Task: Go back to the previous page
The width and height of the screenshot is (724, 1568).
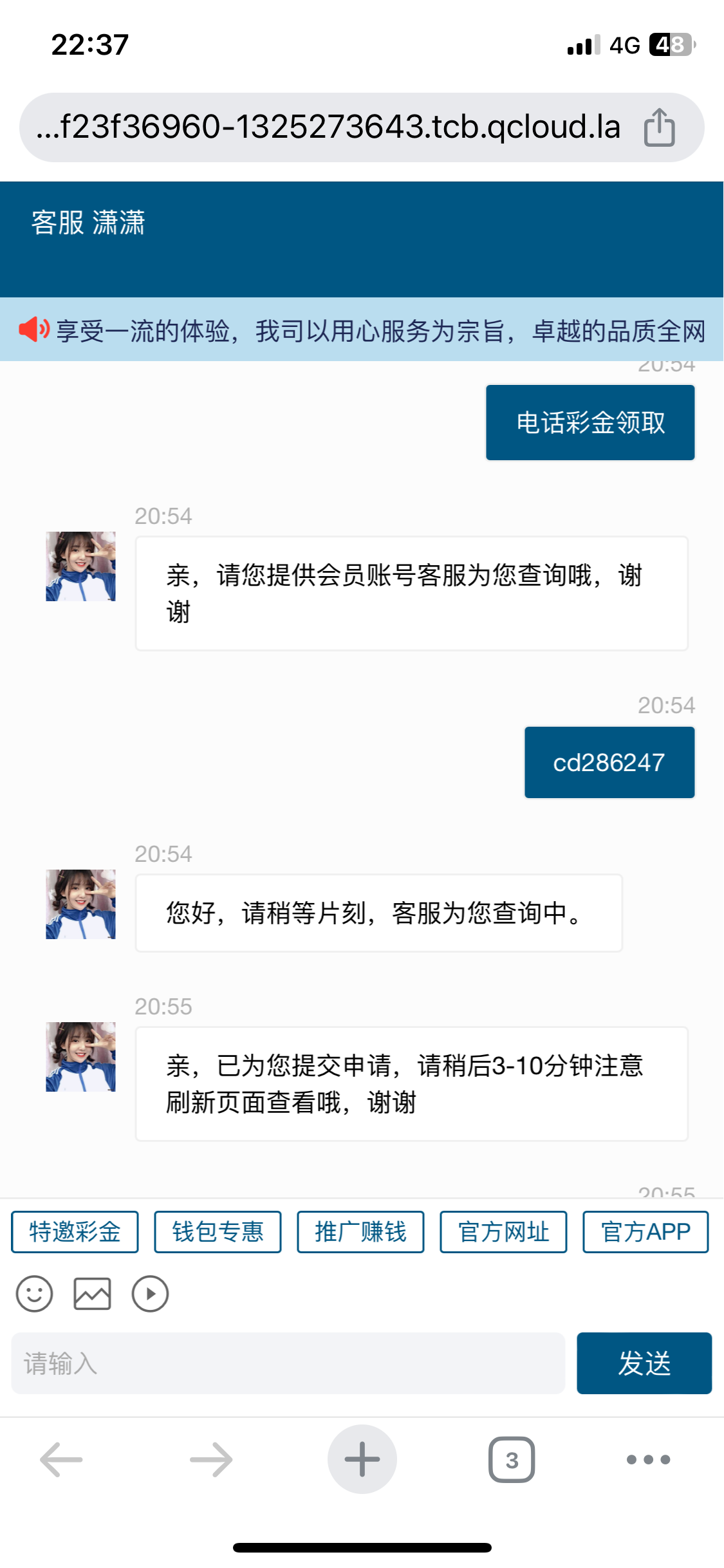Action: 61,1460
